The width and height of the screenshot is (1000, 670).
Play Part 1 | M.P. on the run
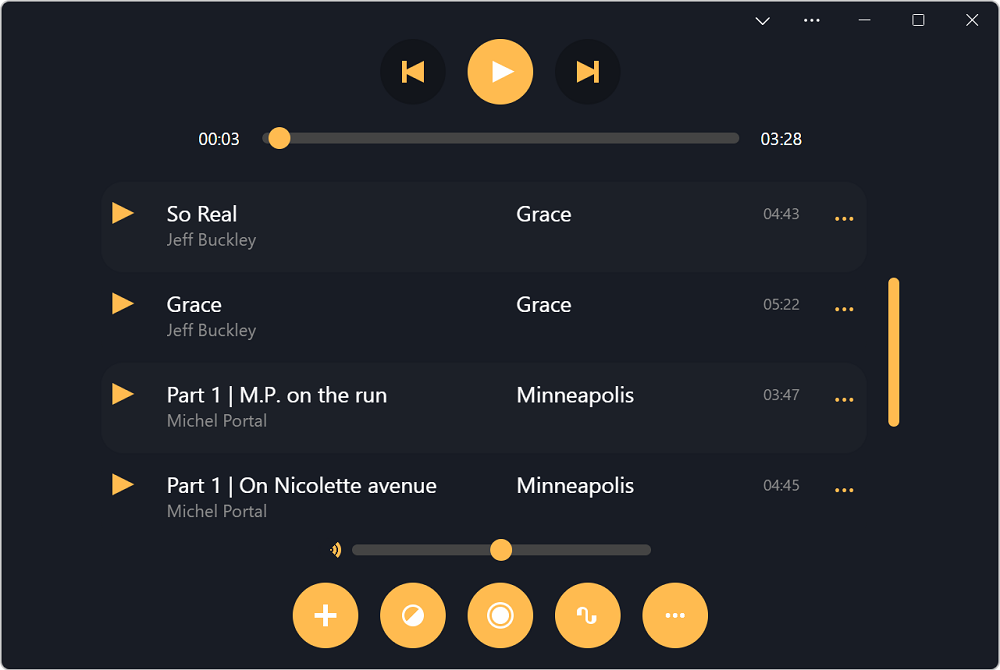(x=123, y=394)
